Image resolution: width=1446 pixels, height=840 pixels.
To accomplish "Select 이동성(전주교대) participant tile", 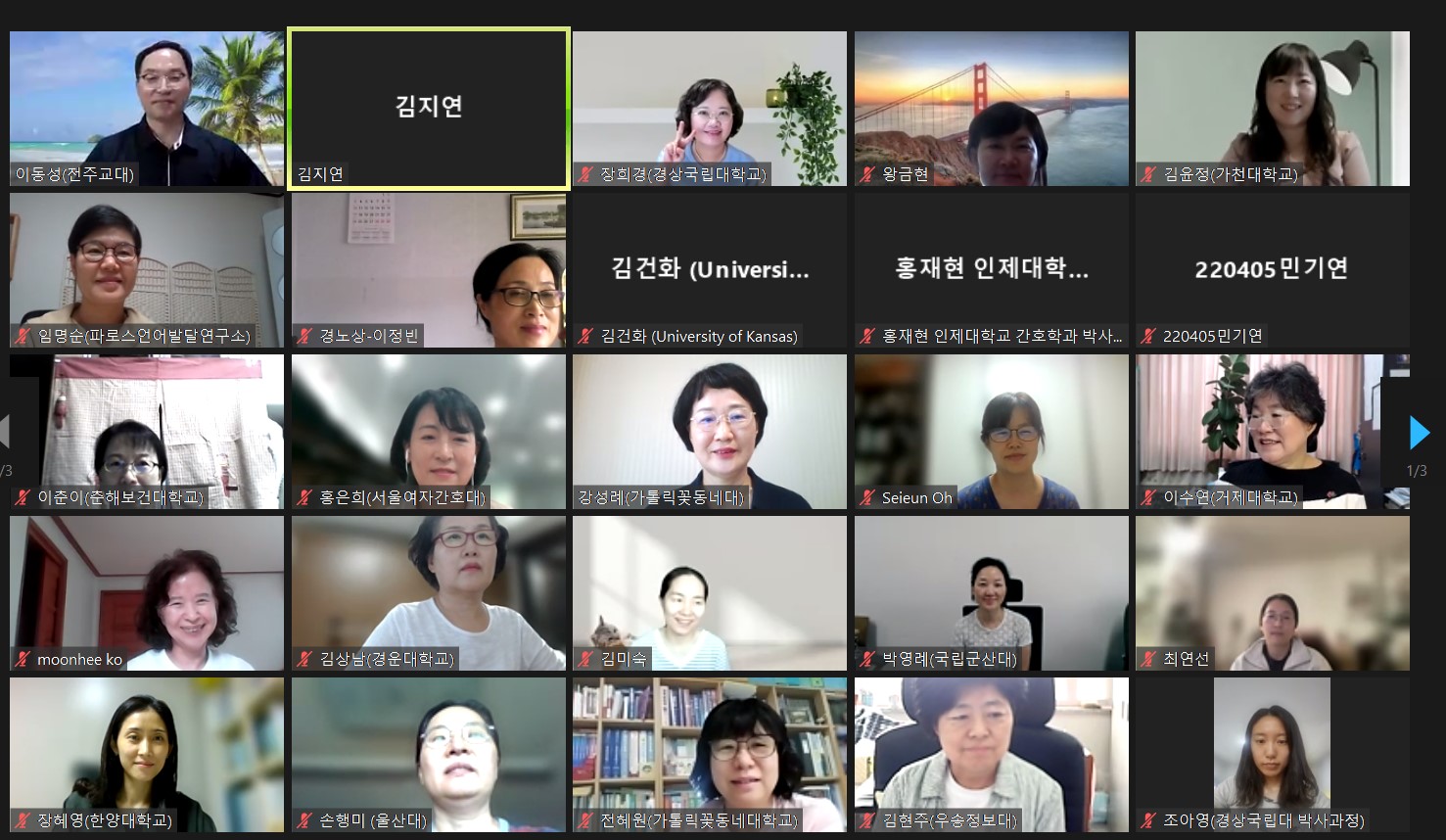I will click(147, 108).
